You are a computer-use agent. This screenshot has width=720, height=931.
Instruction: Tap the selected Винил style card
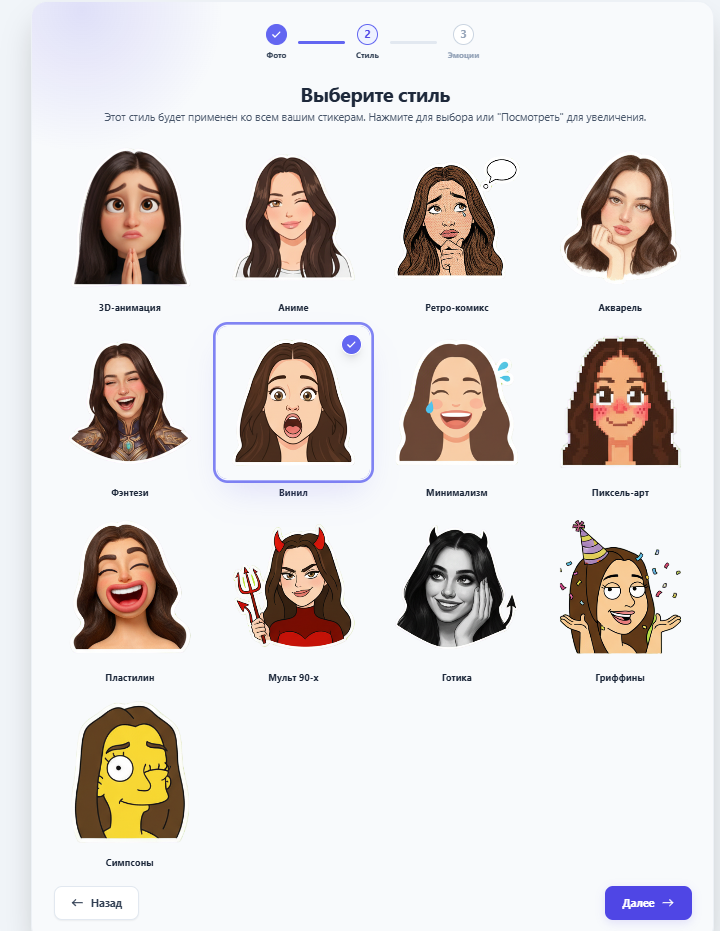[x=293, y=403]
